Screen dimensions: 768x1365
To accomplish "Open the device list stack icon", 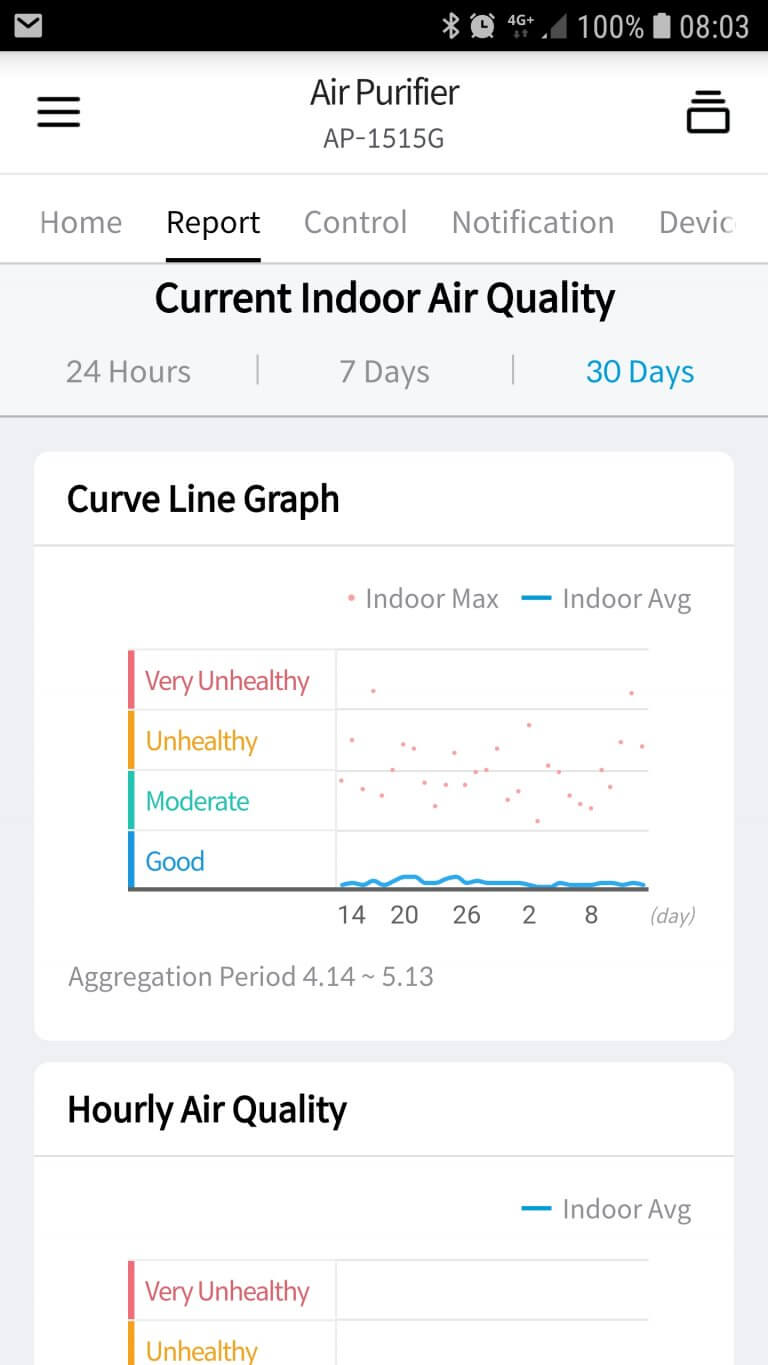I will 708,112.
